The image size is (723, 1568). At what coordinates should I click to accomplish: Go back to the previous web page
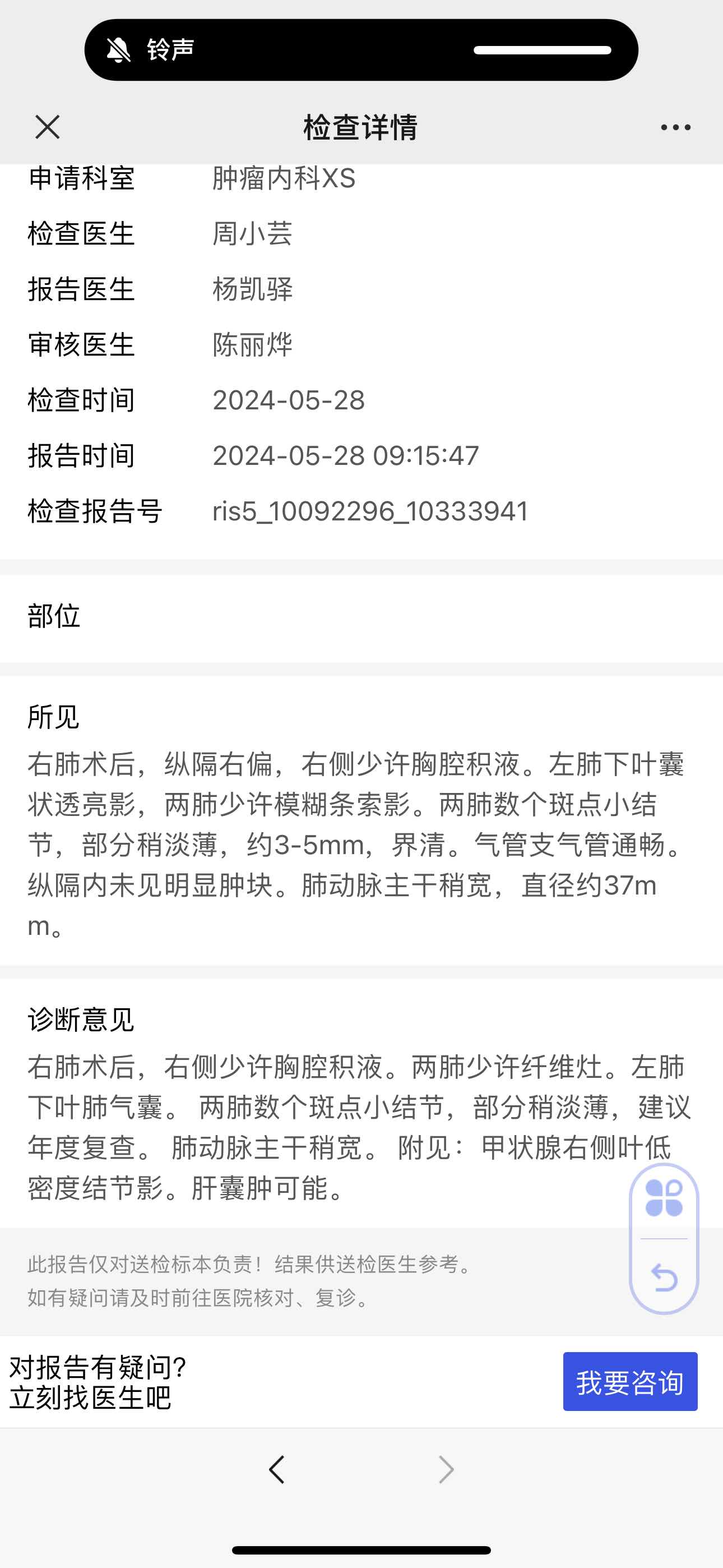pos(277,1469)
